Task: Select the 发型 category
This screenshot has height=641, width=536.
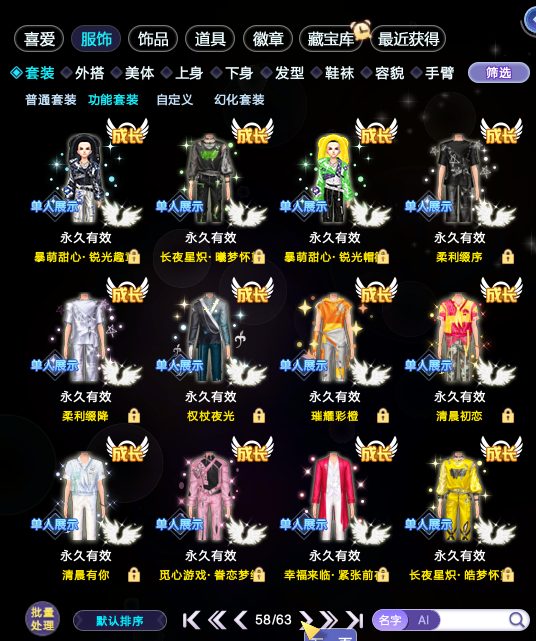Action: tap(283, 74)
